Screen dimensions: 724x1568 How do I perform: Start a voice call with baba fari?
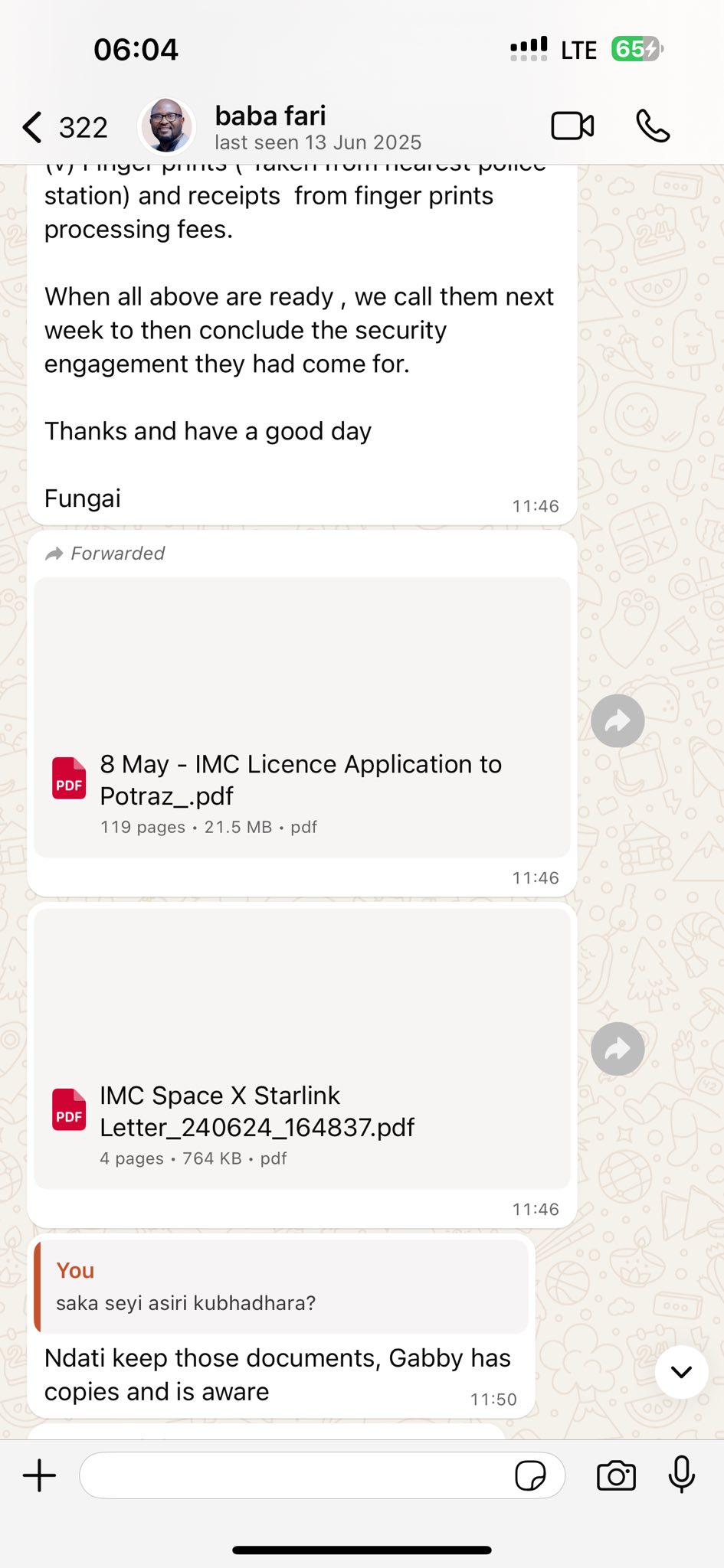653,126
